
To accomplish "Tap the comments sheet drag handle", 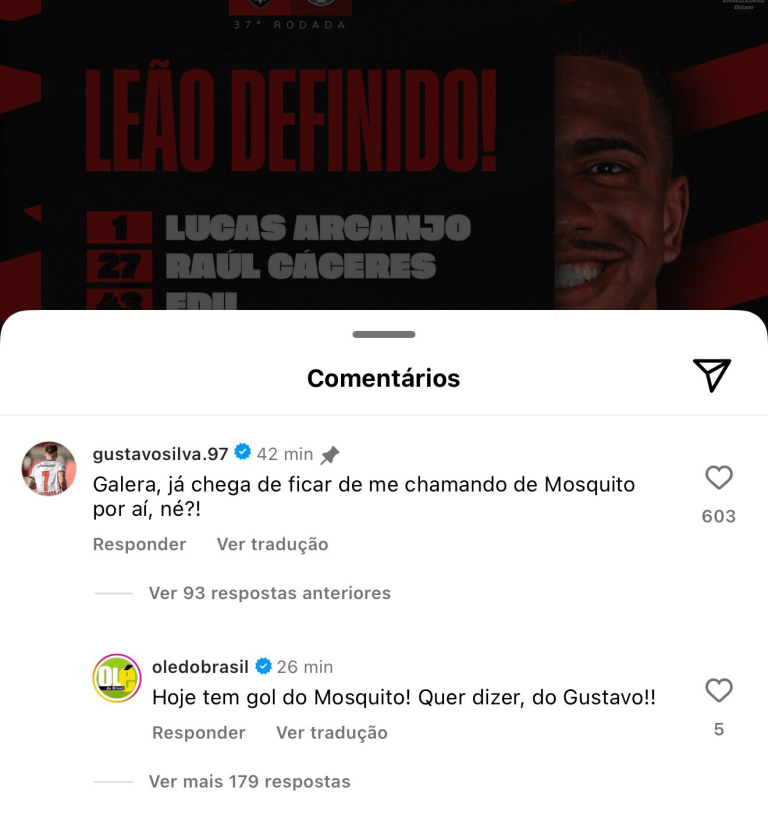I will [x=384, y=334].
